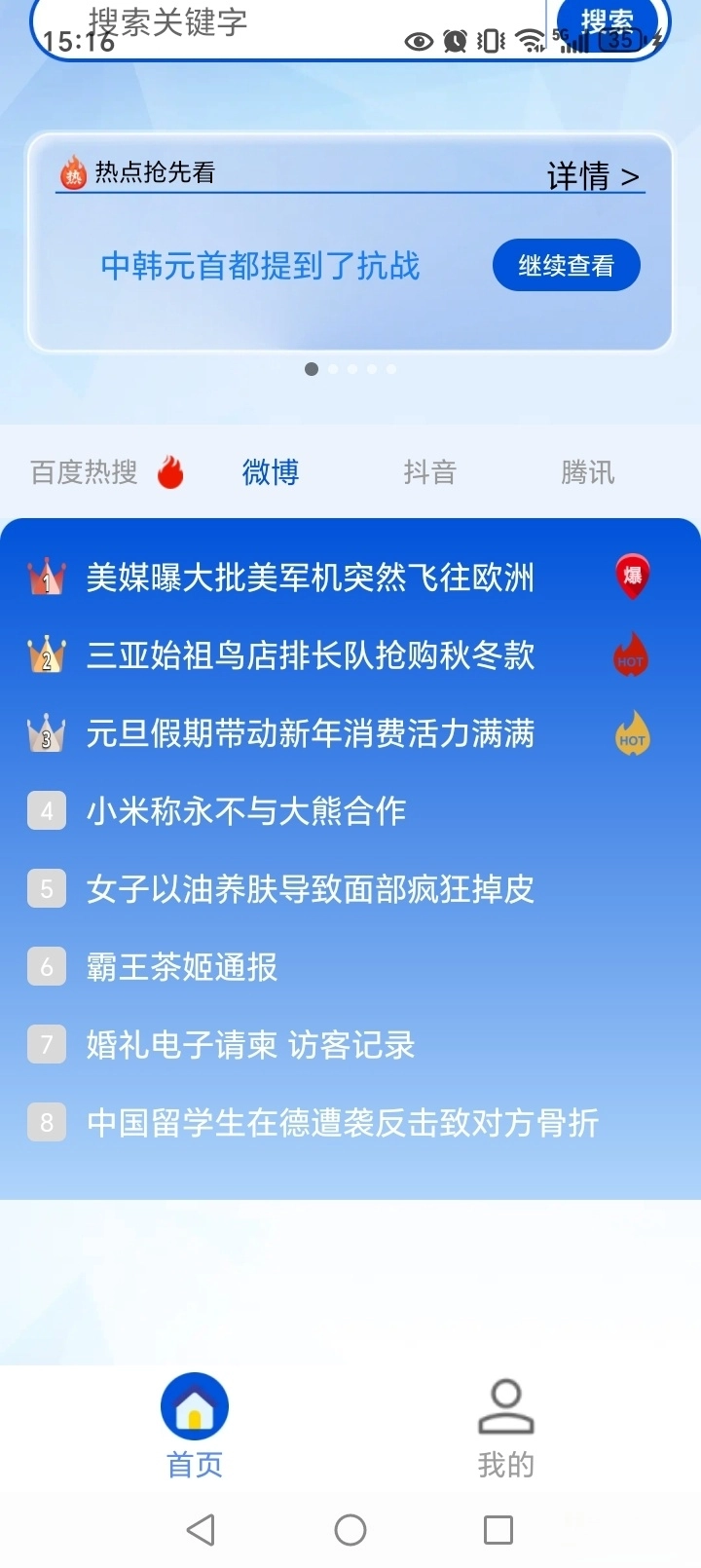This screenshot has height=1568, width=701.
Task: Open 霸王茶姬通报 topic
Action: (x=182, y=966)
